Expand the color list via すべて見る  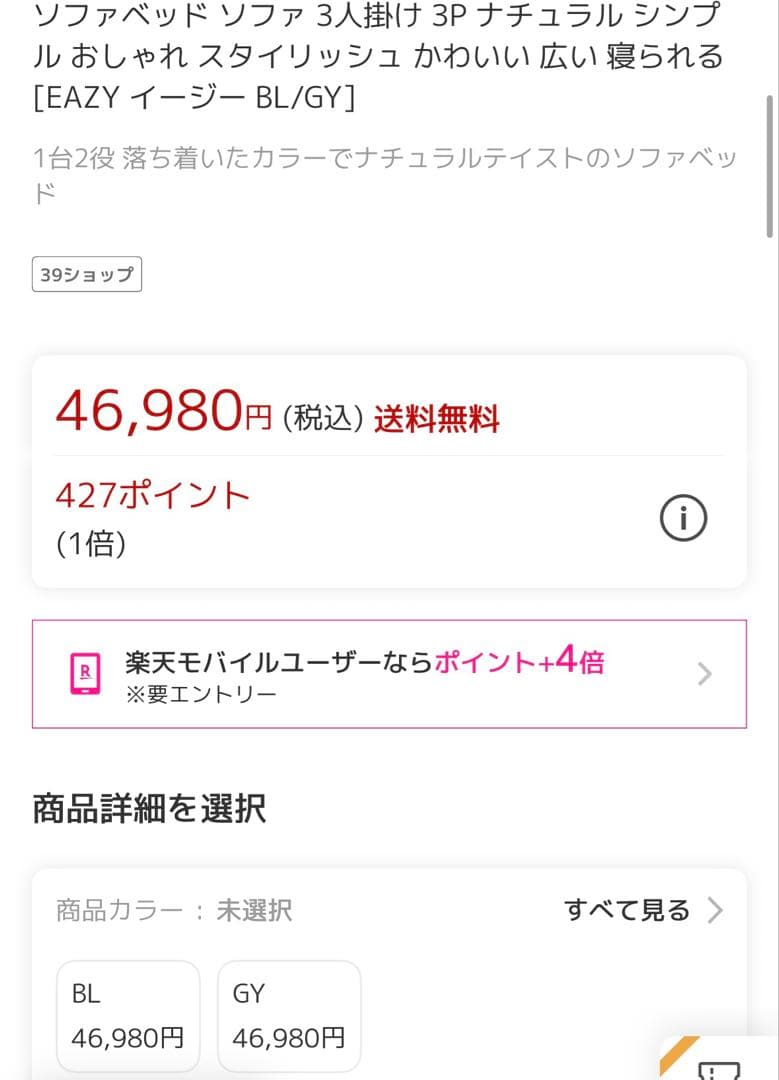coord(627,910)
